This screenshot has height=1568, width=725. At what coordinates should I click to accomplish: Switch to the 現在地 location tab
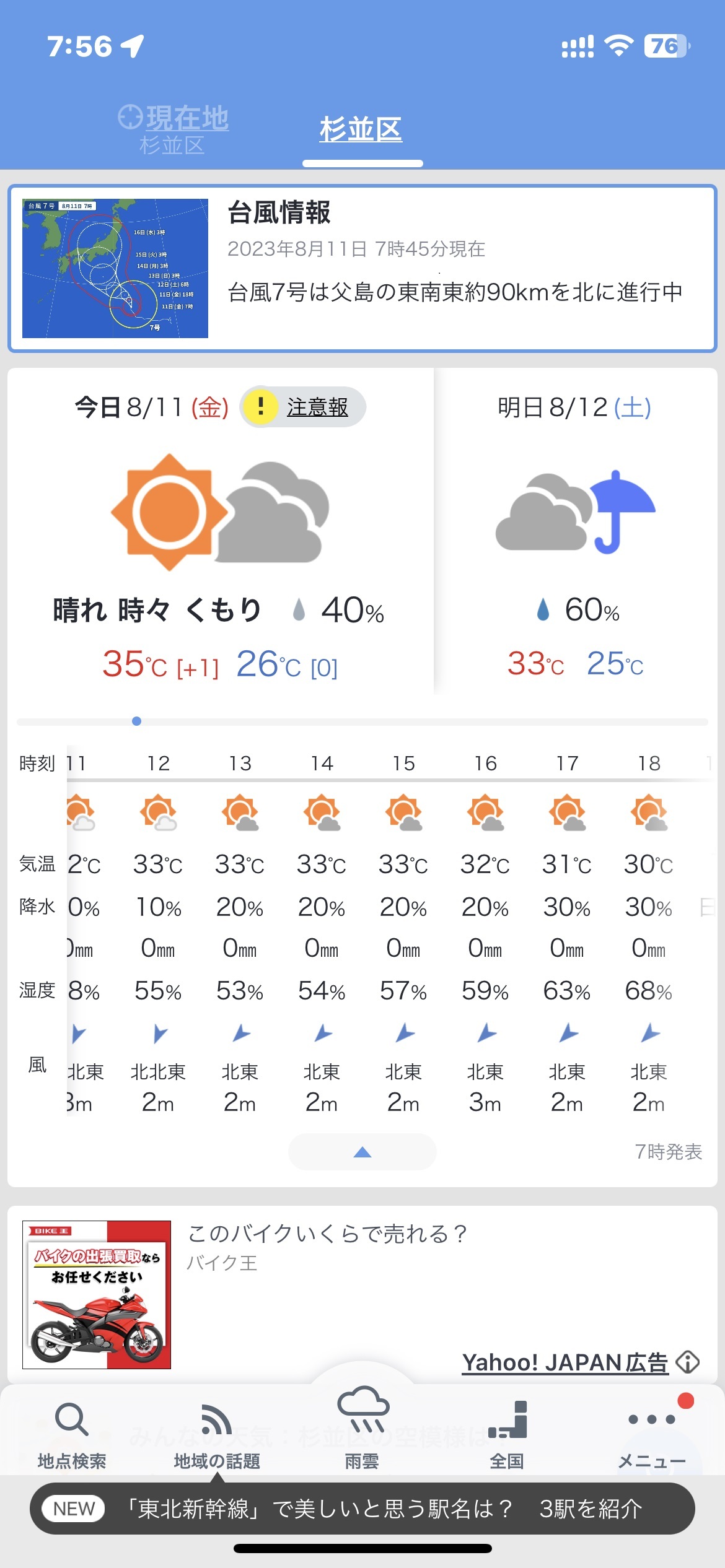(x=173, y=129)
